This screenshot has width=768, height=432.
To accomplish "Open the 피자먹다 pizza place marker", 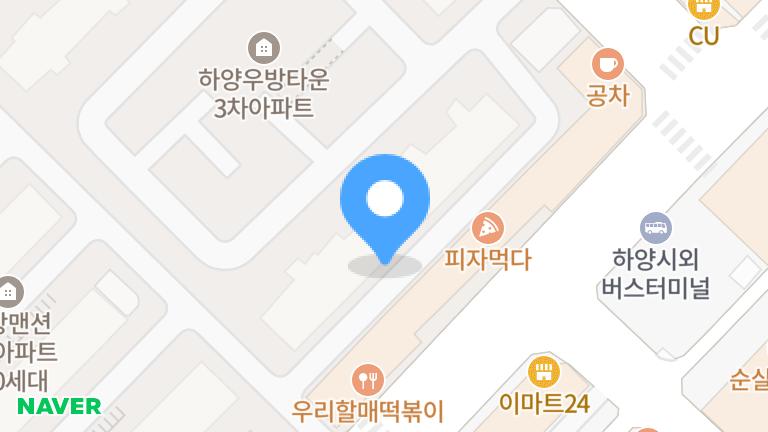I will [x=487, y=228].
